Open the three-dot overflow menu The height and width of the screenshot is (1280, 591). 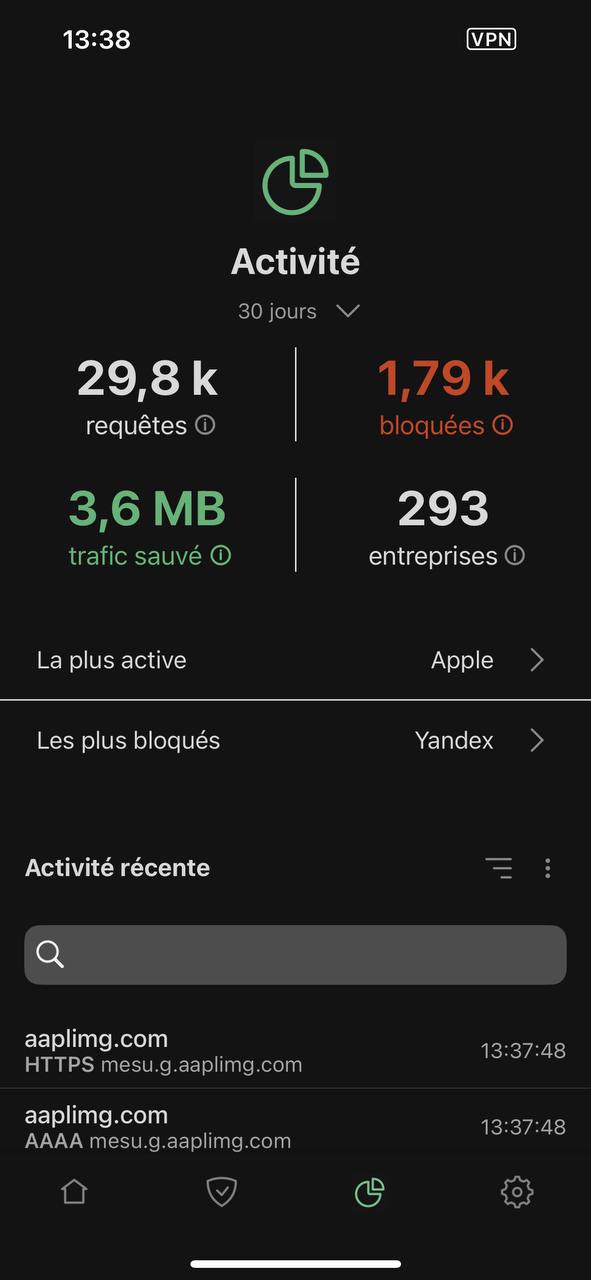(547, 868)
